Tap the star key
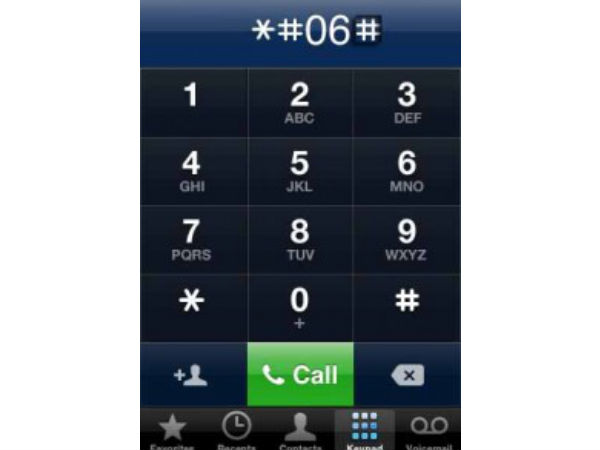Screen dimensions: 600x450 (x=192, y=307)
